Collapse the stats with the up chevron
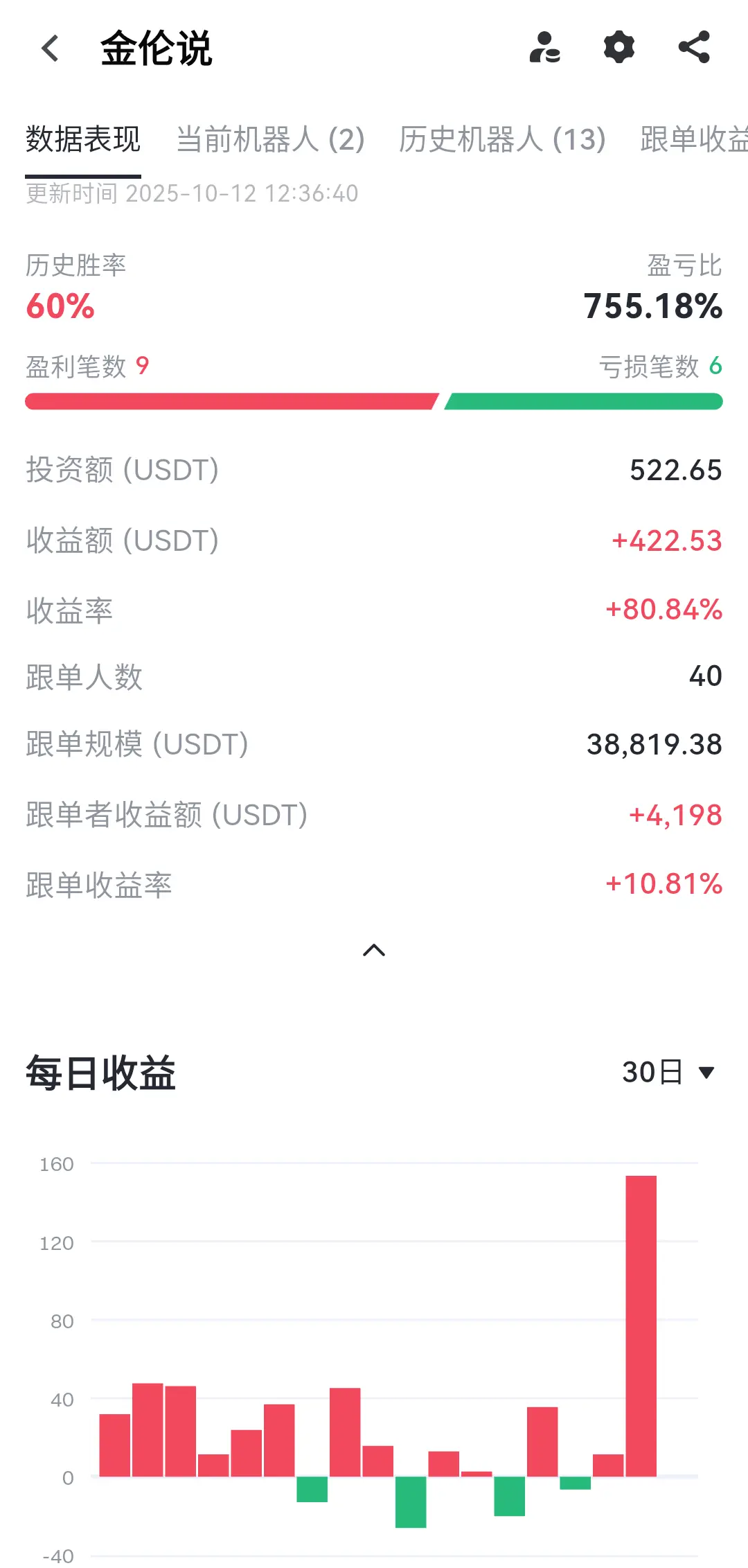 [x=374, y=950]
